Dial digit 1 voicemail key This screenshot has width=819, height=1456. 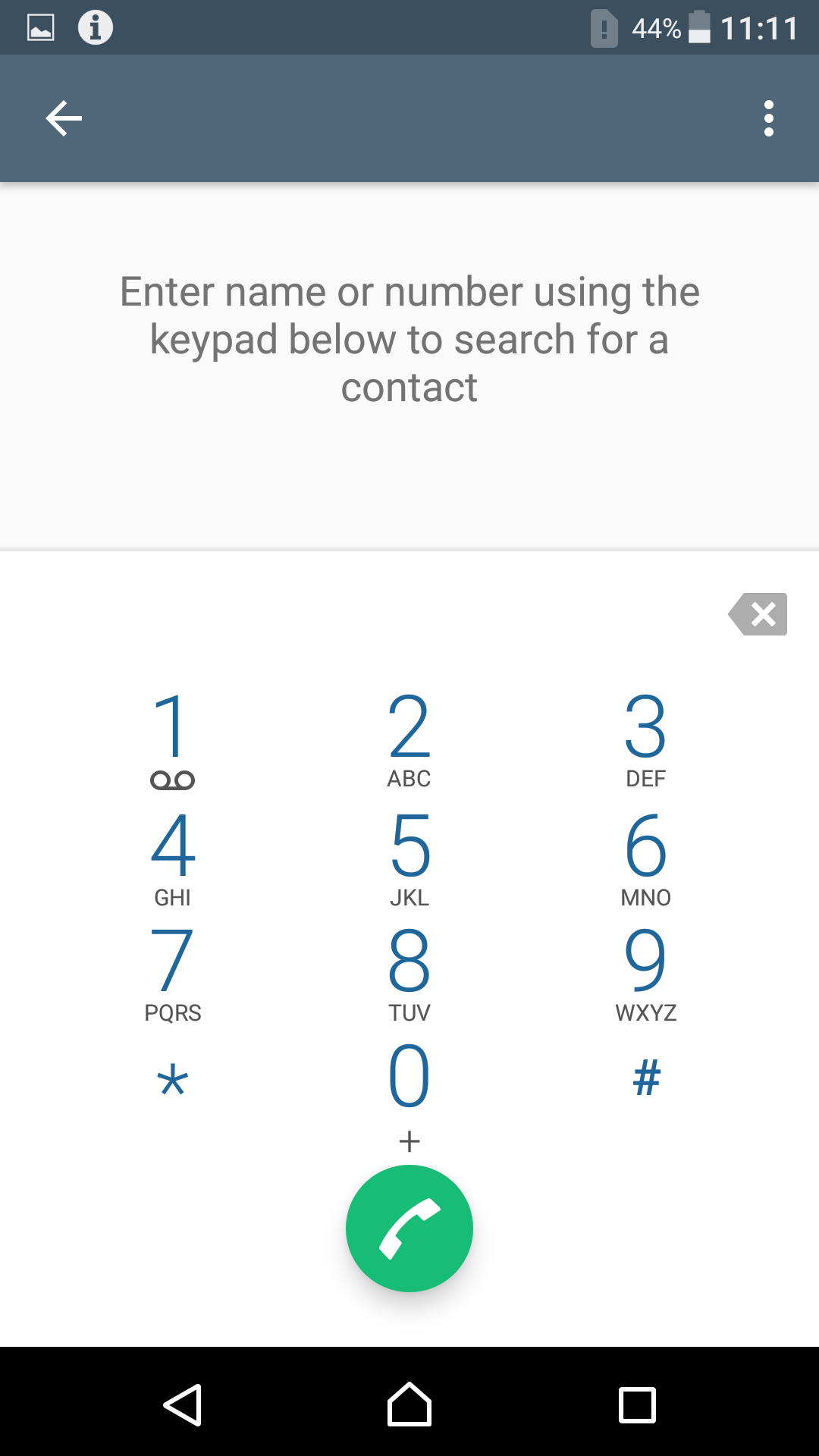(173, 739)
